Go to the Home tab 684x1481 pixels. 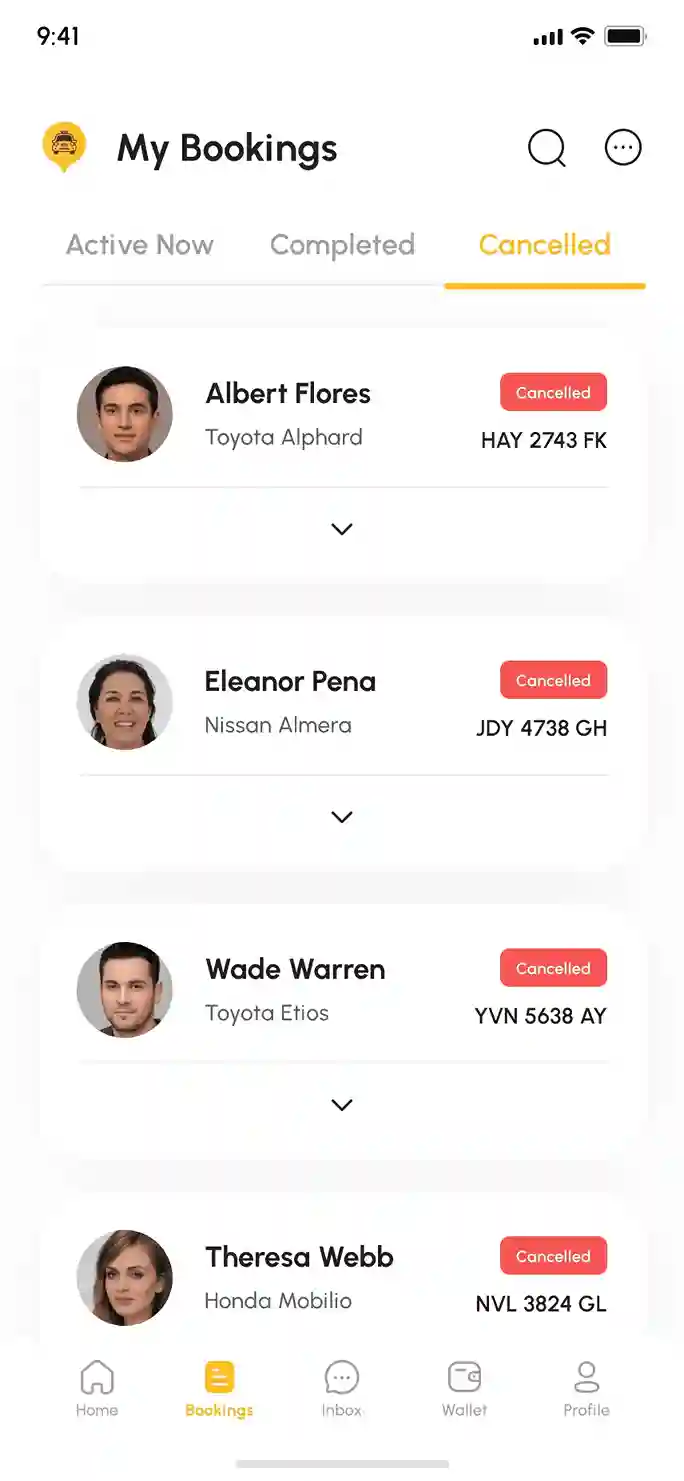(x=97, y=1388)
